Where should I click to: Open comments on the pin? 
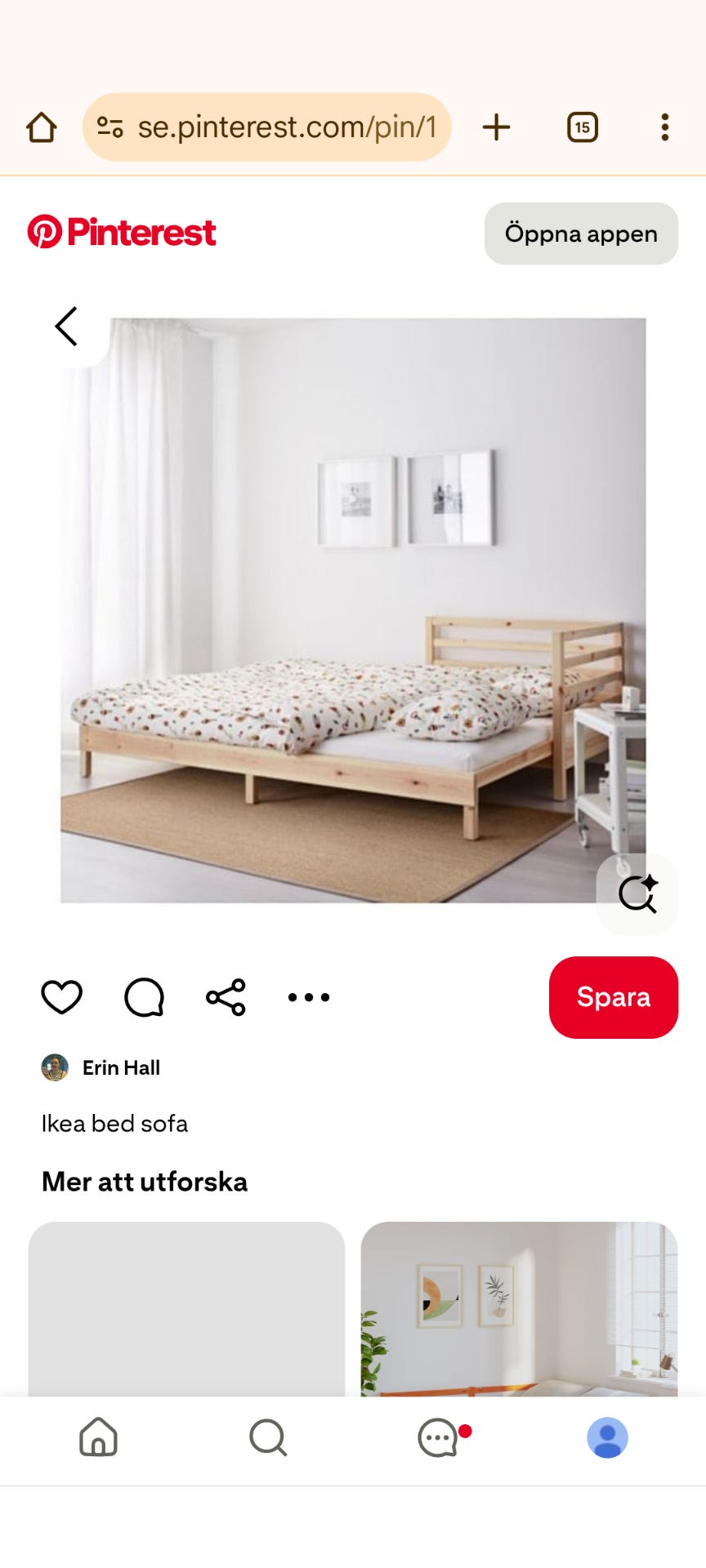143,996
